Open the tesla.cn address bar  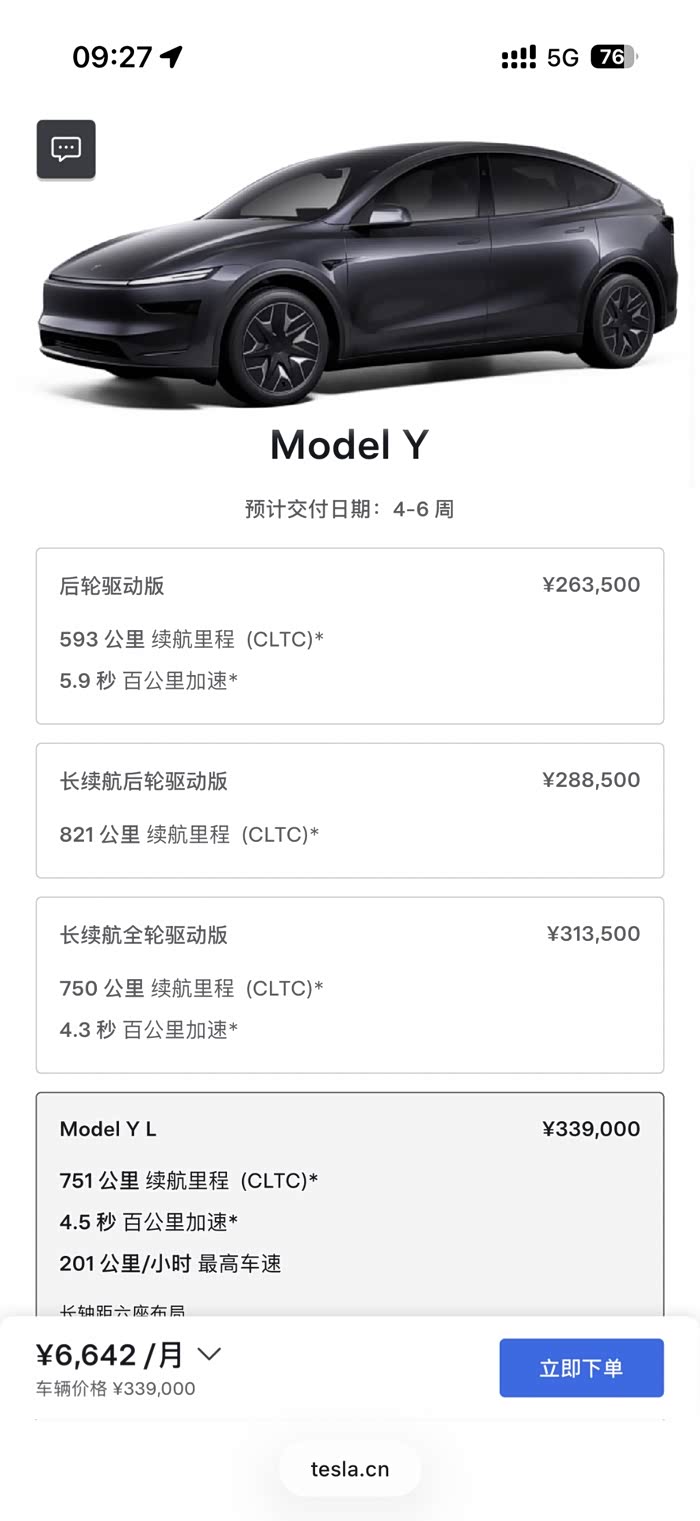[x=350, y=1469]
